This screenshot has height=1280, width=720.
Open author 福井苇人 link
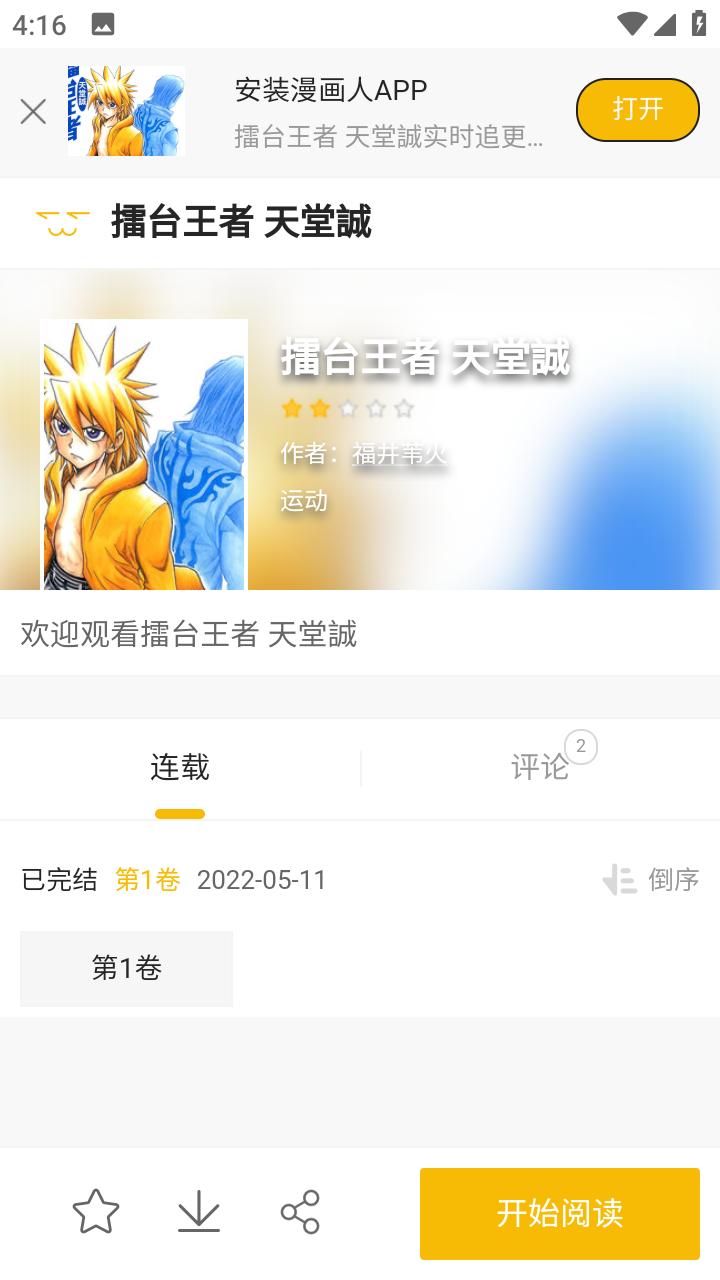(x=399, y=454)
